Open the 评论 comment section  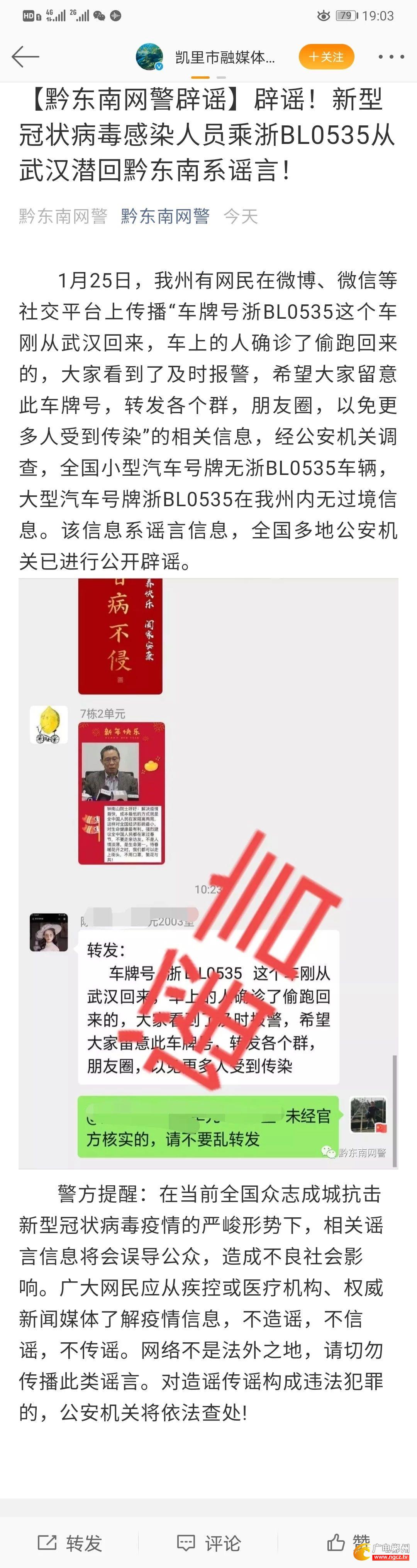209,1543
